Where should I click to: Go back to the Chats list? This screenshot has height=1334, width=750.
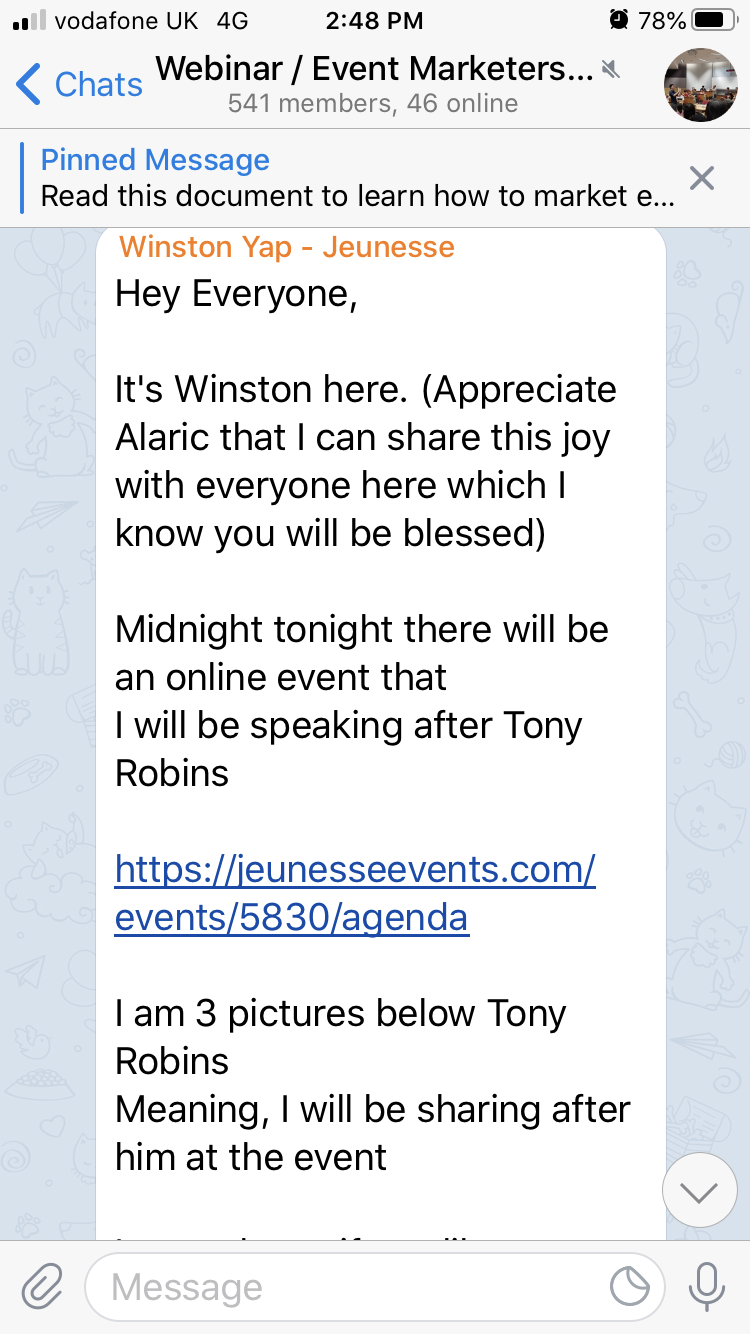[x=80, y=84]
